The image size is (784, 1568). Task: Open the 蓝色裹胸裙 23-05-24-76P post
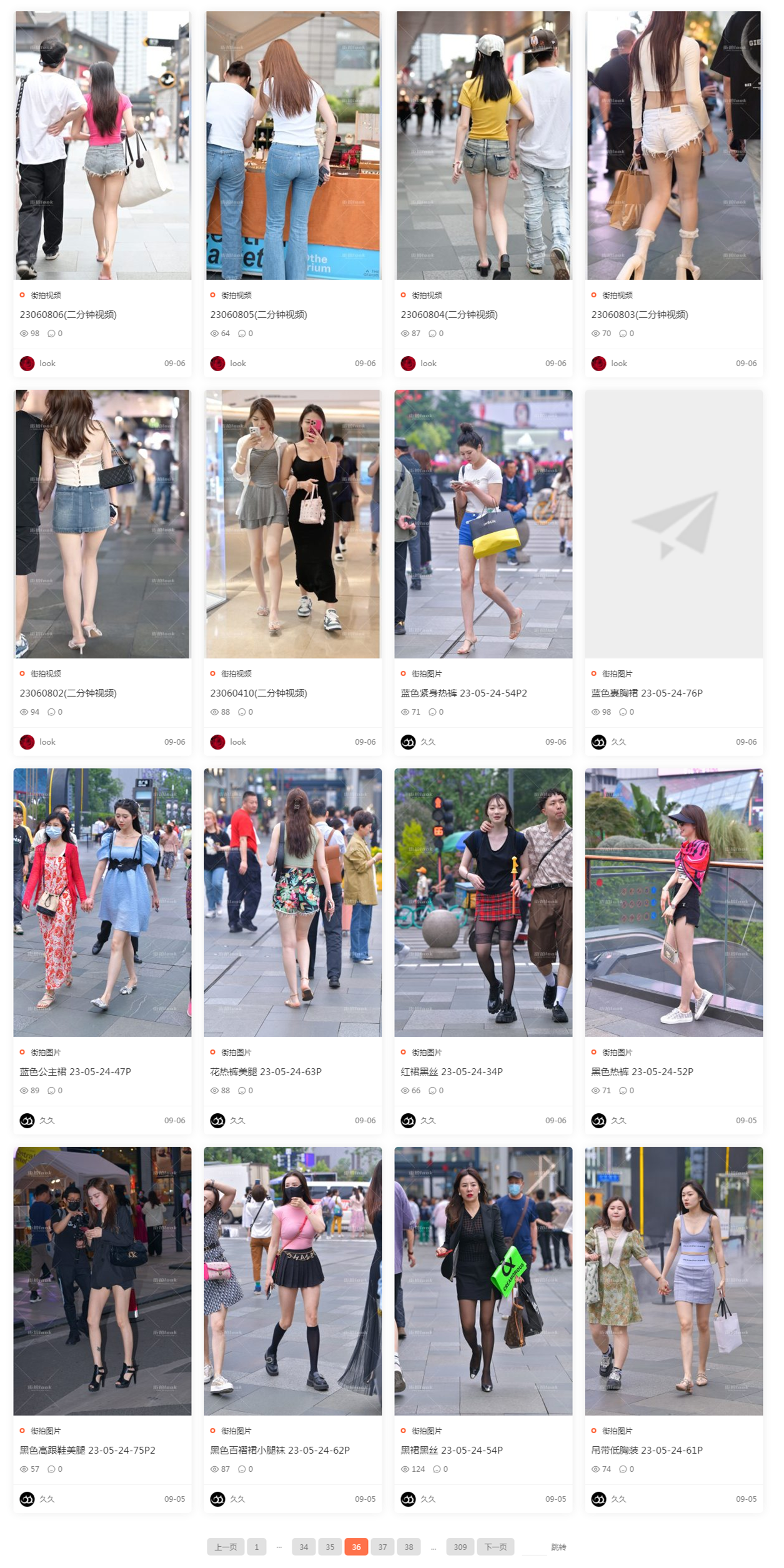tap(647, 693)
